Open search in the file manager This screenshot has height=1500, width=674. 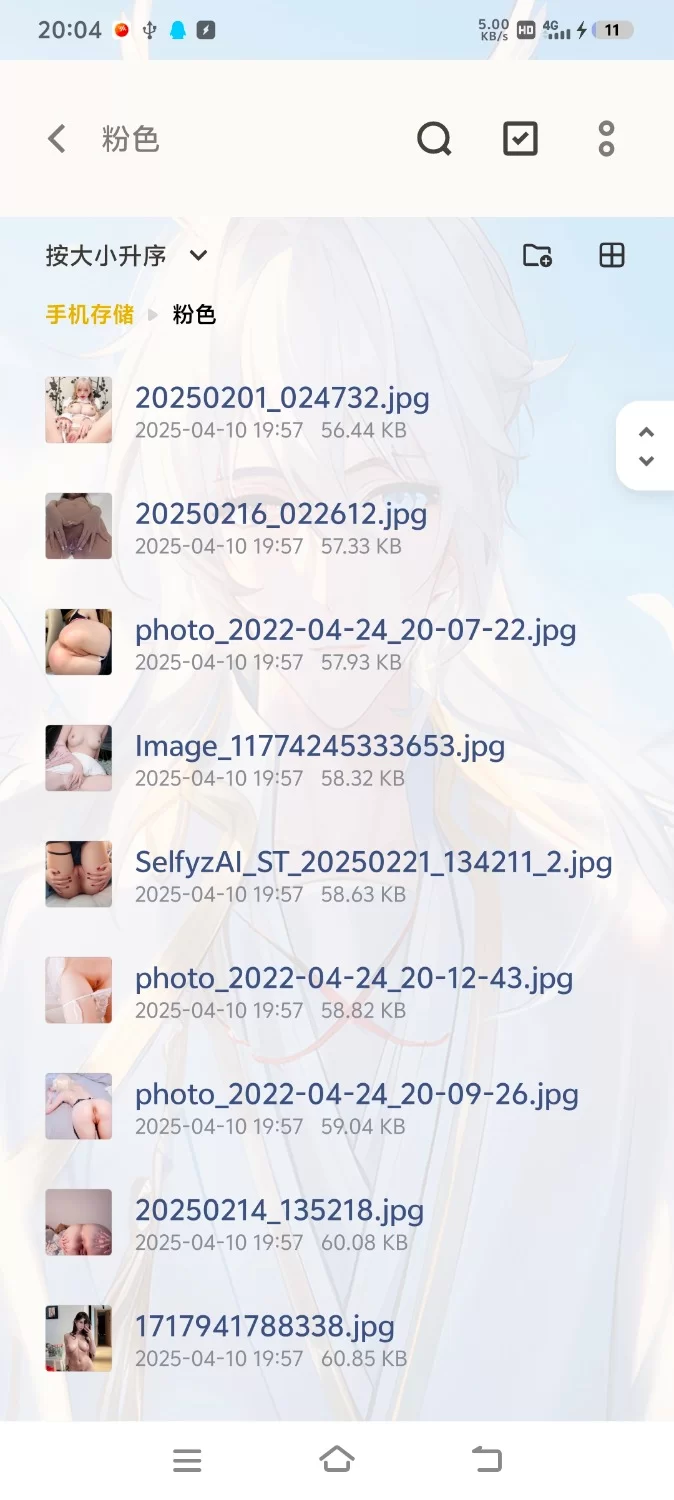pyautogui.click(x=434, y=139)
